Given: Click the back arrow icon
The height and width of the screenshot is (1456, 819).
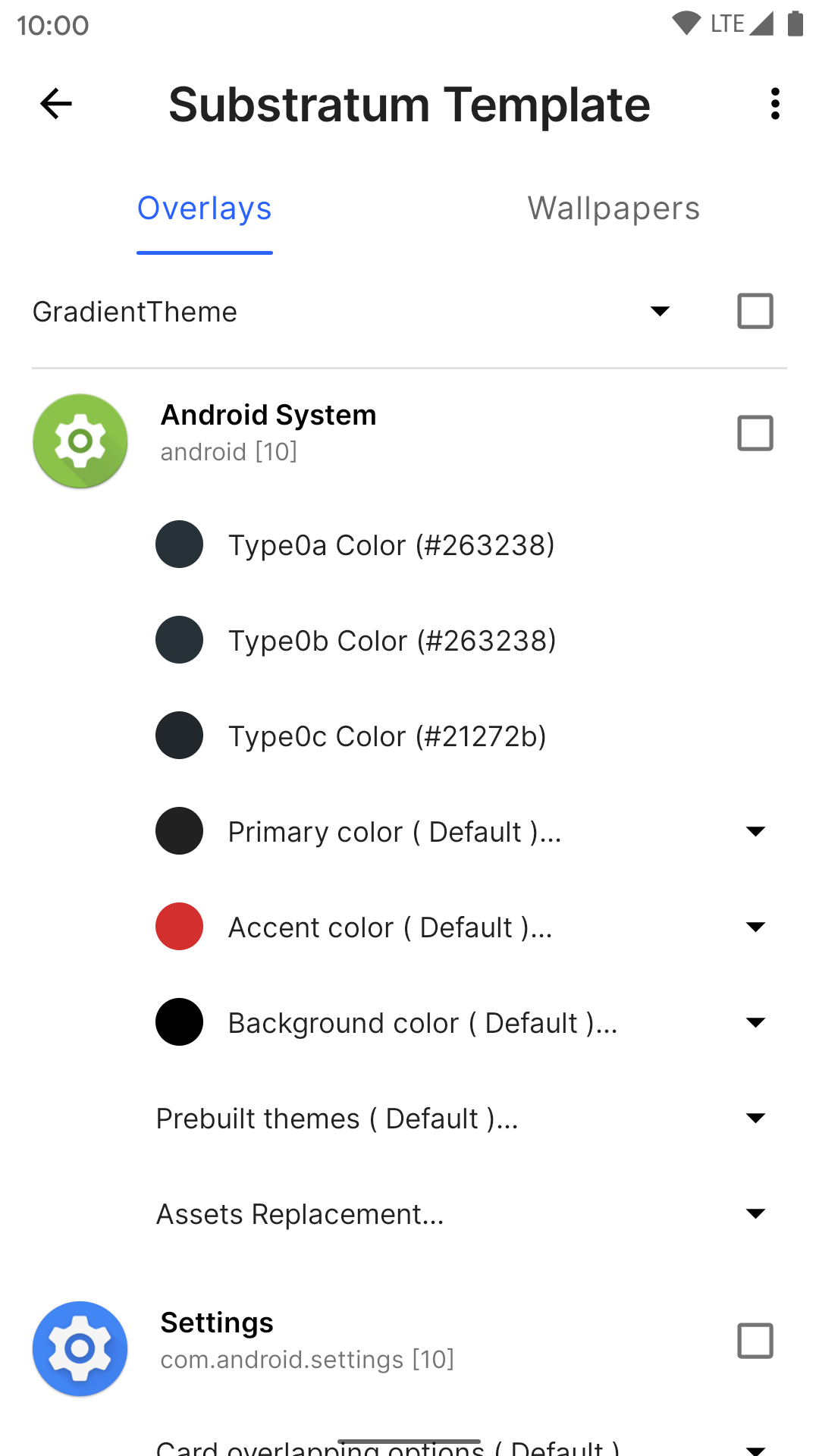Looking at the screenshot, I should (x=55, y=104).
